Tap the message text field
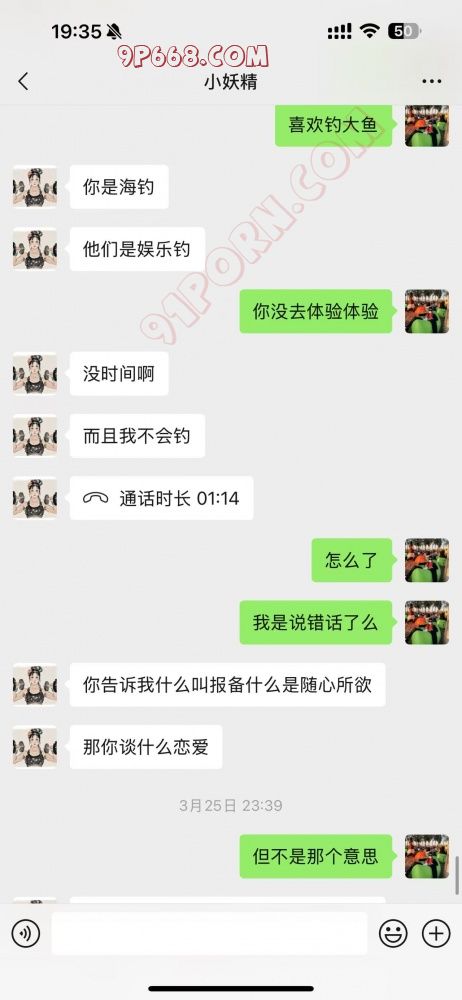462x1000 pixels. coord(209,934)
